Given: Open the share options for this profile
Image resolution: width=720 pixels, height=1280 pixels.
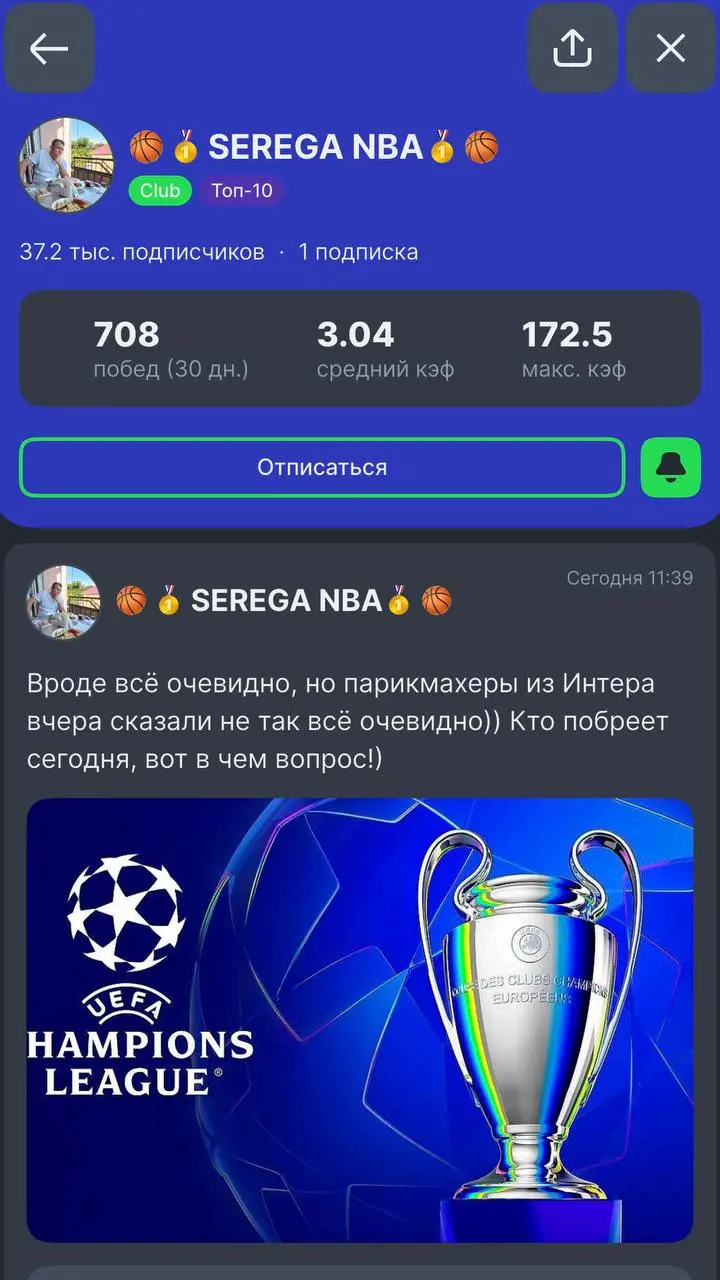Looking at the screenshot, I should 572,48.
